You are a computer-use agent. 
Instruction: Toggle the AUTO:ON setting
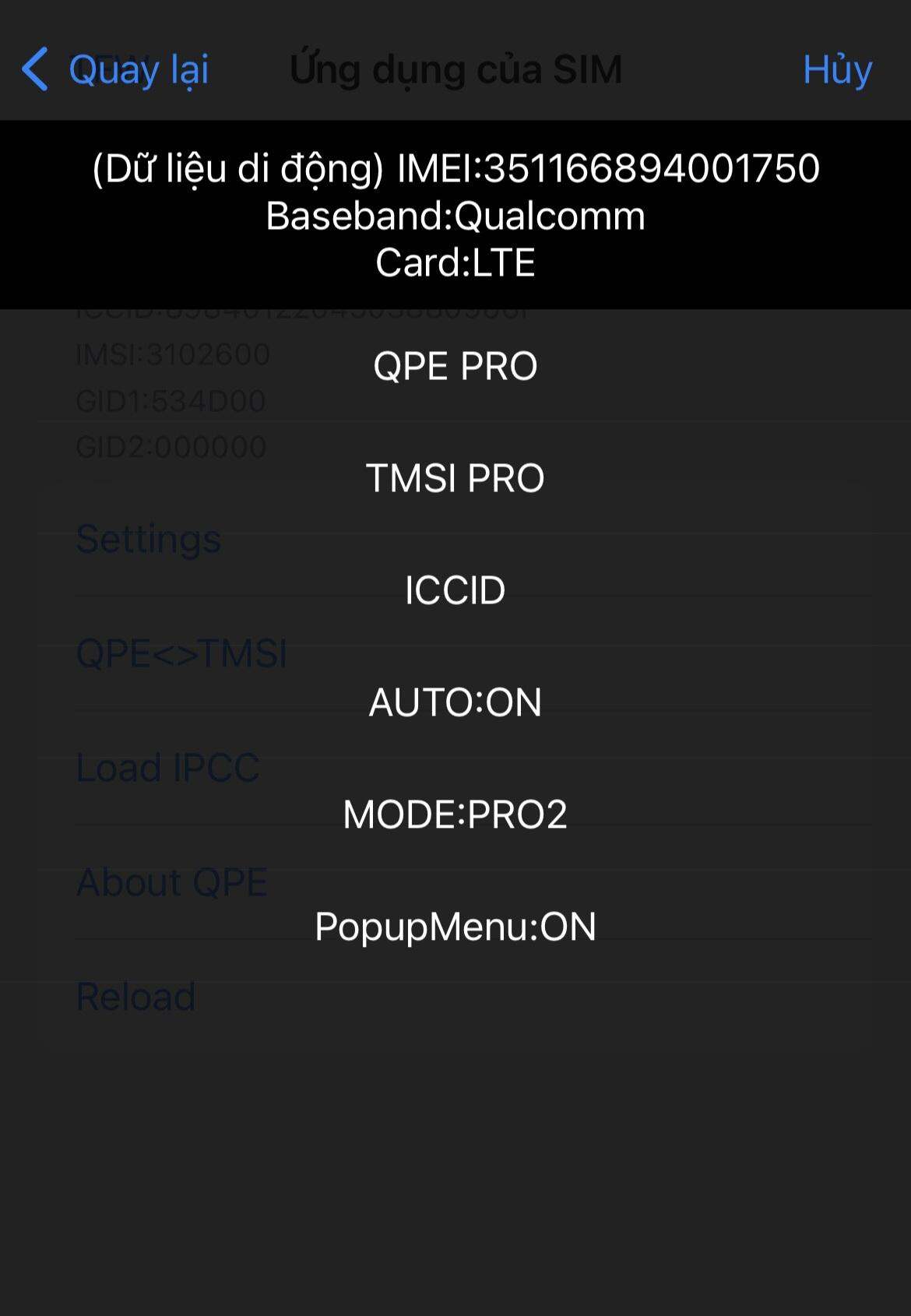(455, 702)
